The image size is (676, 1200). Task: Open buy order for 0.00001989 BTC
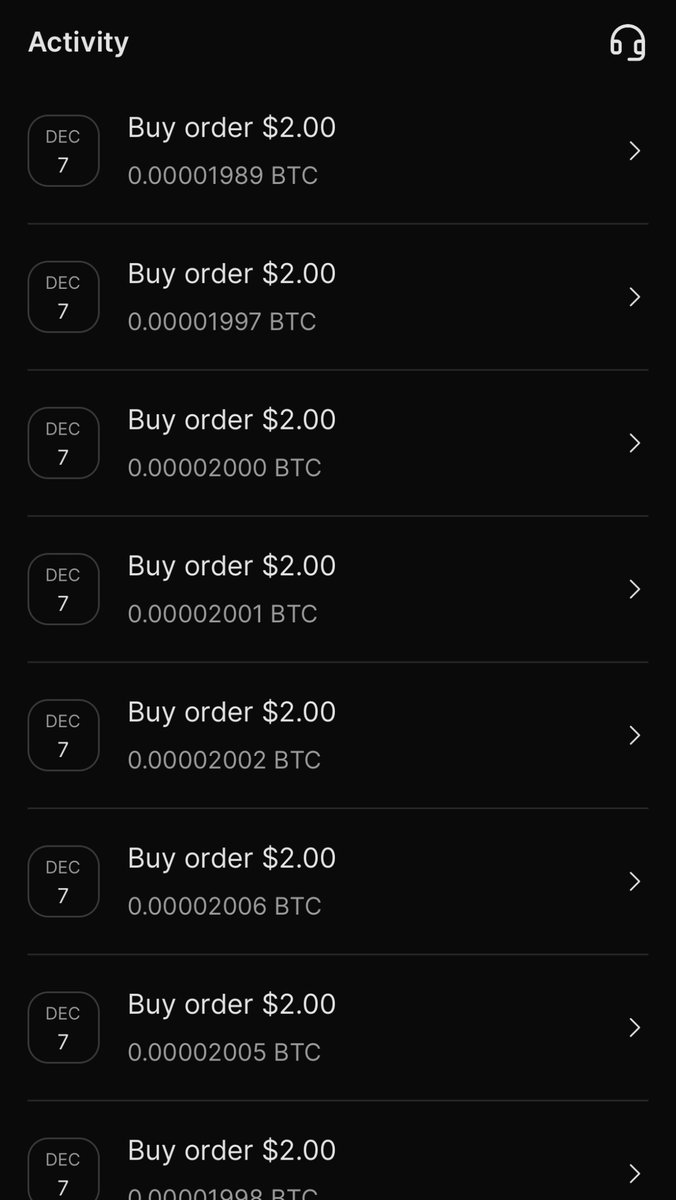pyautogui.click(x=337, y=151)
